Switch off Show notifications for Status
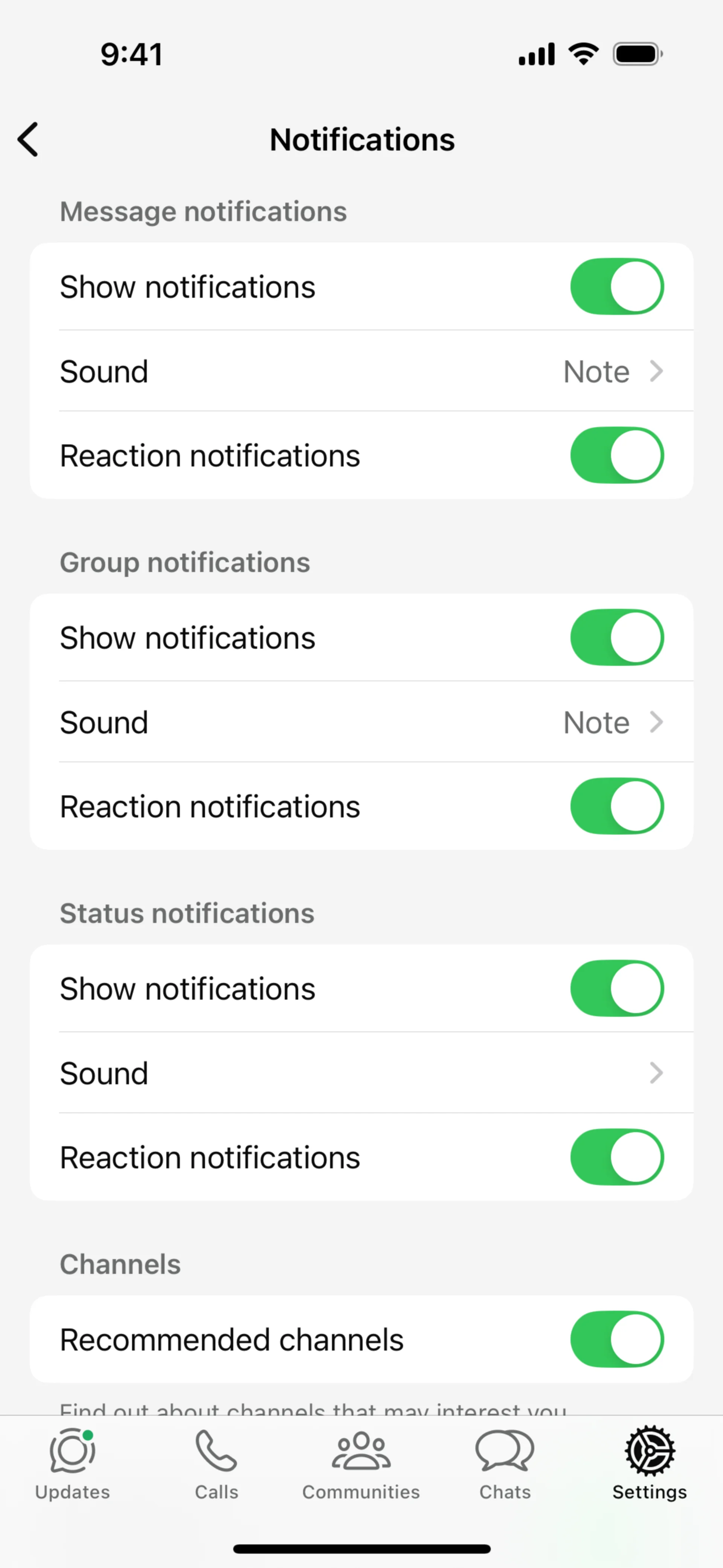 point(616,989)
